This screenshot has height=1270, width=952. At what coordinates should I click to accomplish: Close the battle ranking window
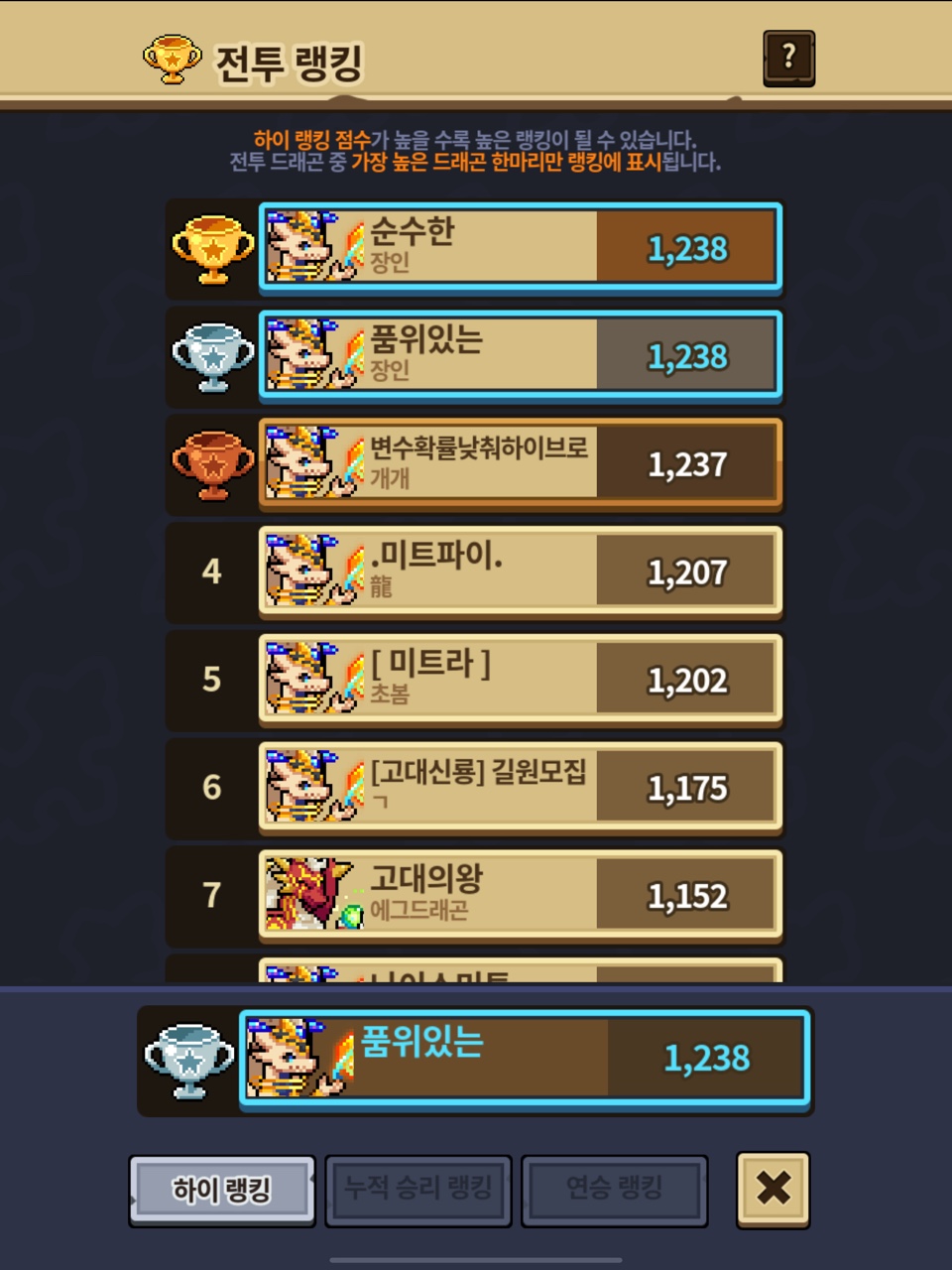[773, 1189]
